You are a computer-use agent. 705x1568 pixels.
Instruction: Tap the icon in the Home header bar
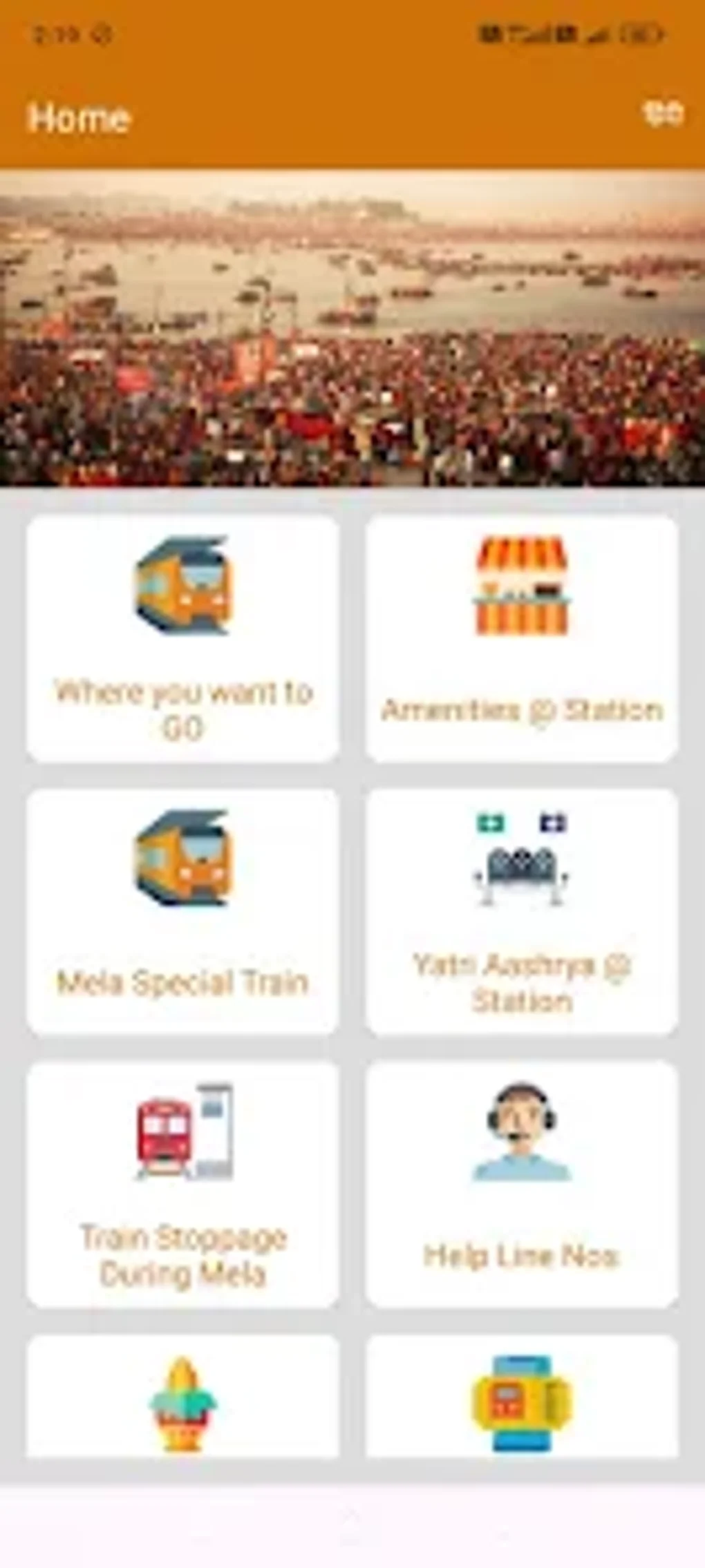click(664, 114)
